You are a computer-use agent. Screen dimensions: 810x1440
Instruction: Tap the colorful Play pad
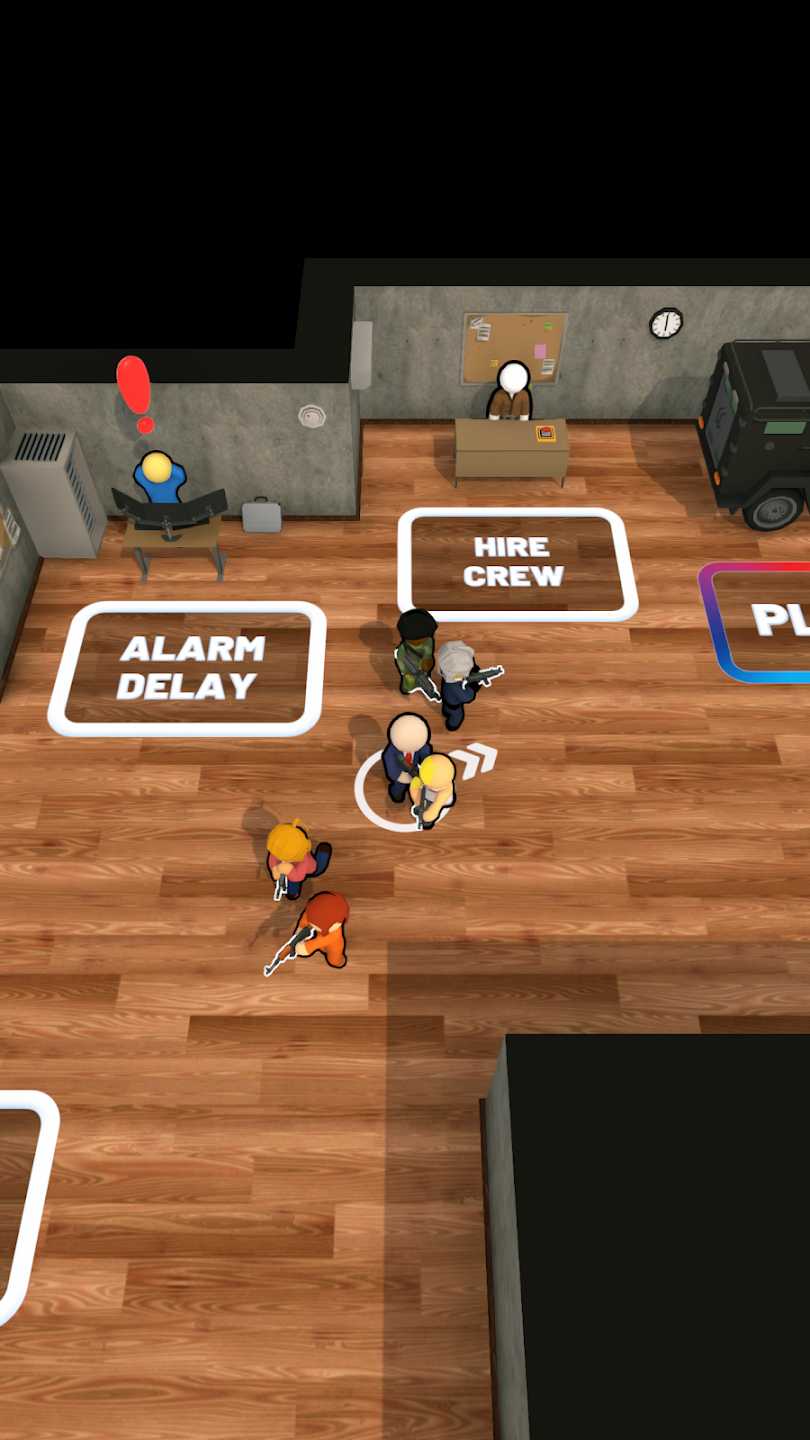click(767, 620)
